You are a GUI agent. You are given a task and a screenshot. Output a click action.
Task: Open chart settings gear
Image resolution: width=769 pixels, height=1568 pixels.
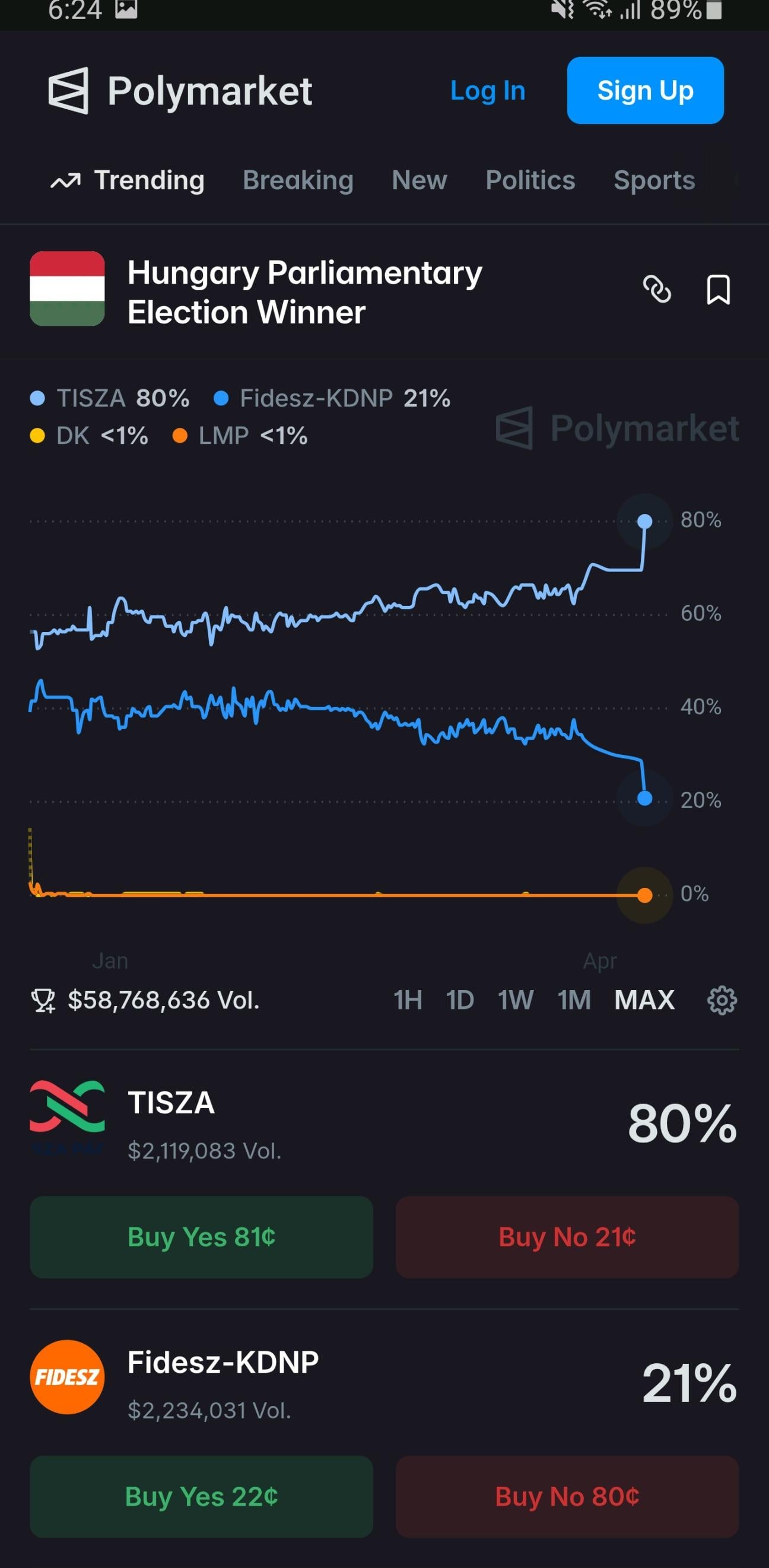[x=722, y=1000]
